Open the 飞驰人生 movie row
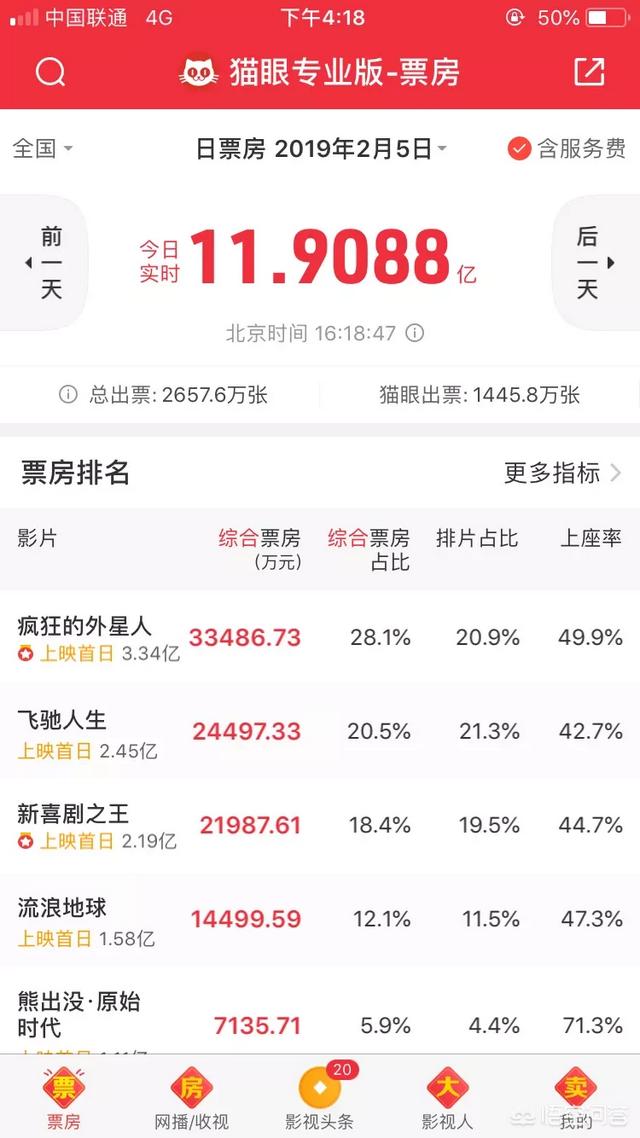Viewport: 640px width, 1138px height. pyautogui.click(x=320, y=732)
